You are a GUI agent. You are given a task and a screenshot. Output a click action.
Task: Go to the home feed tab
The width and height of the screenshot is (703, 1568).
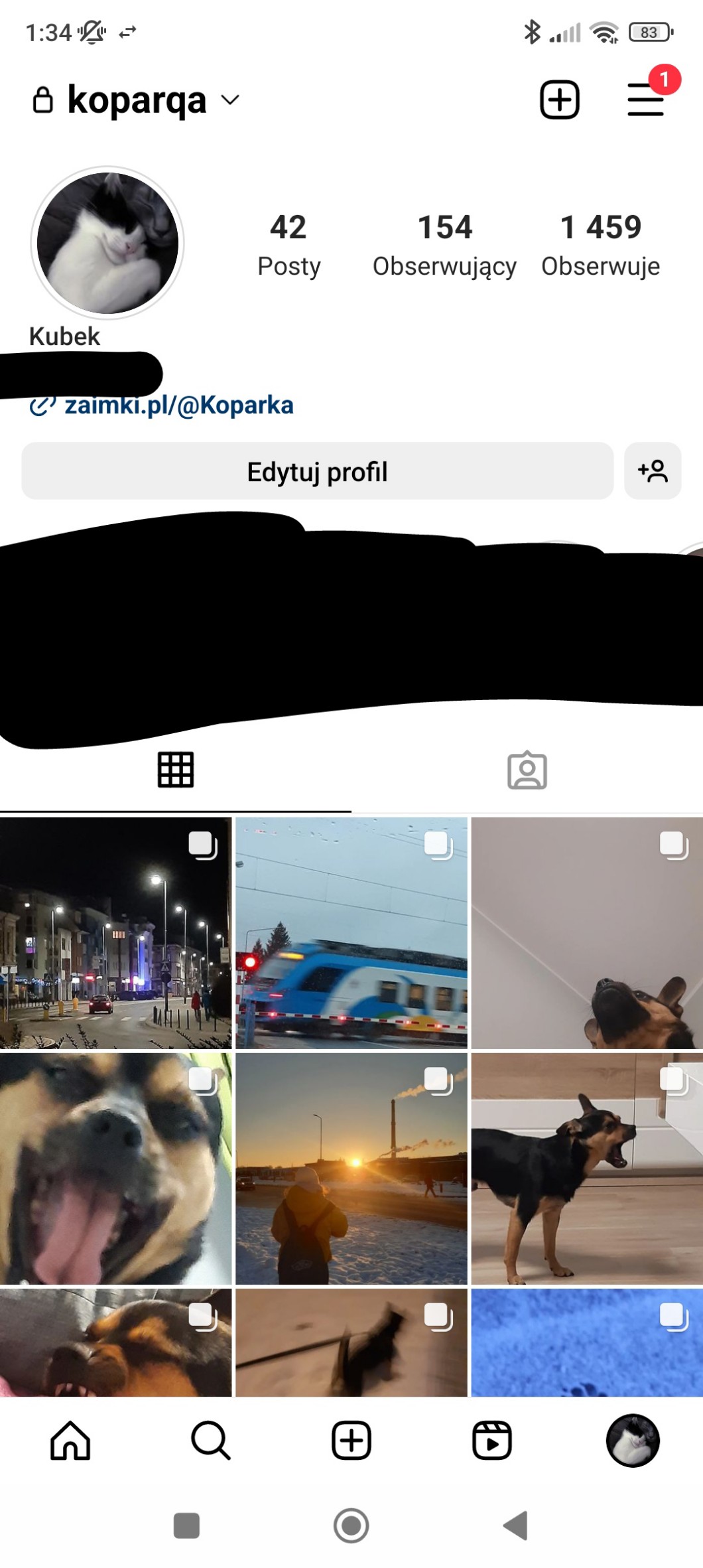point(70,1441)
